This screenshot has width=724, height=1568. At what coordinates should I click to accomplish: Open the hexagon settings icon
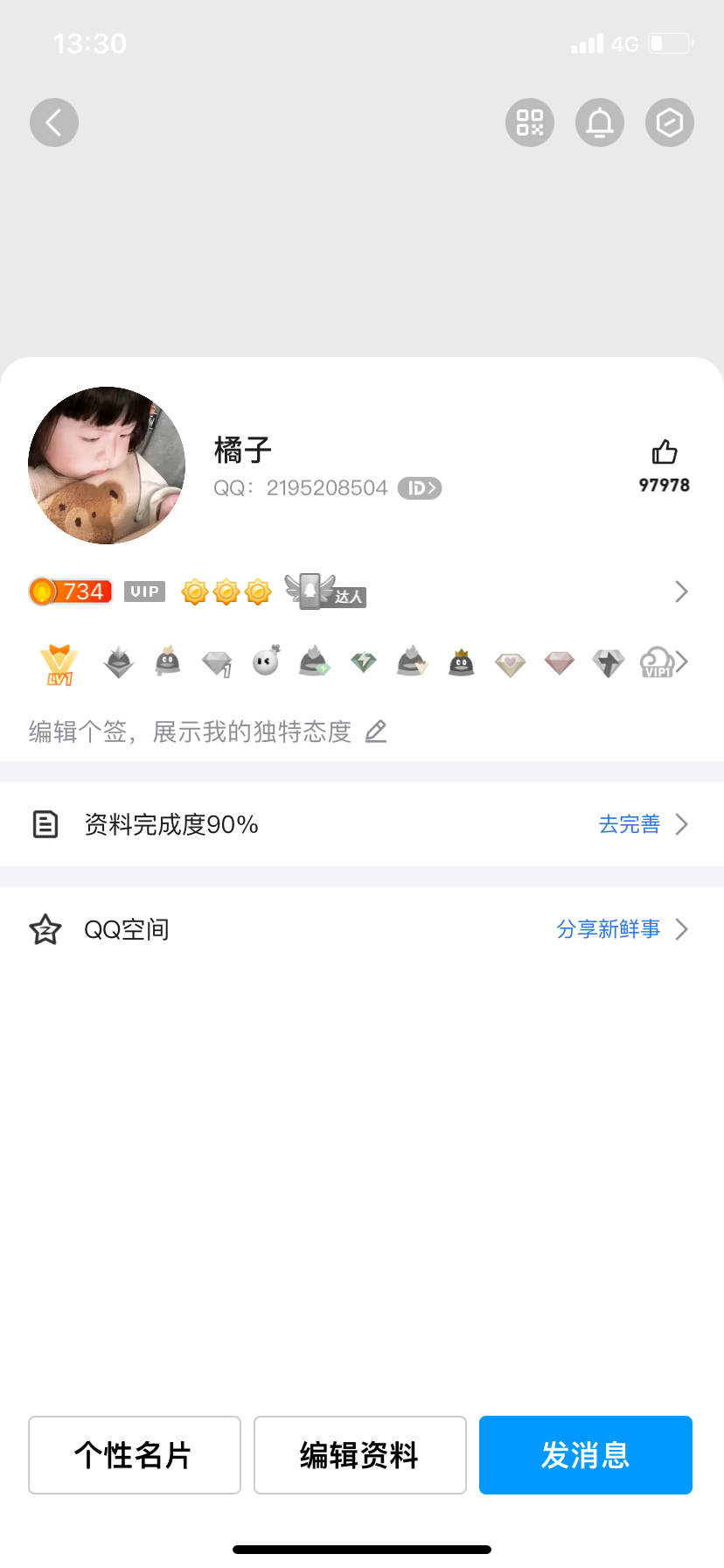(x=670, y=122)
